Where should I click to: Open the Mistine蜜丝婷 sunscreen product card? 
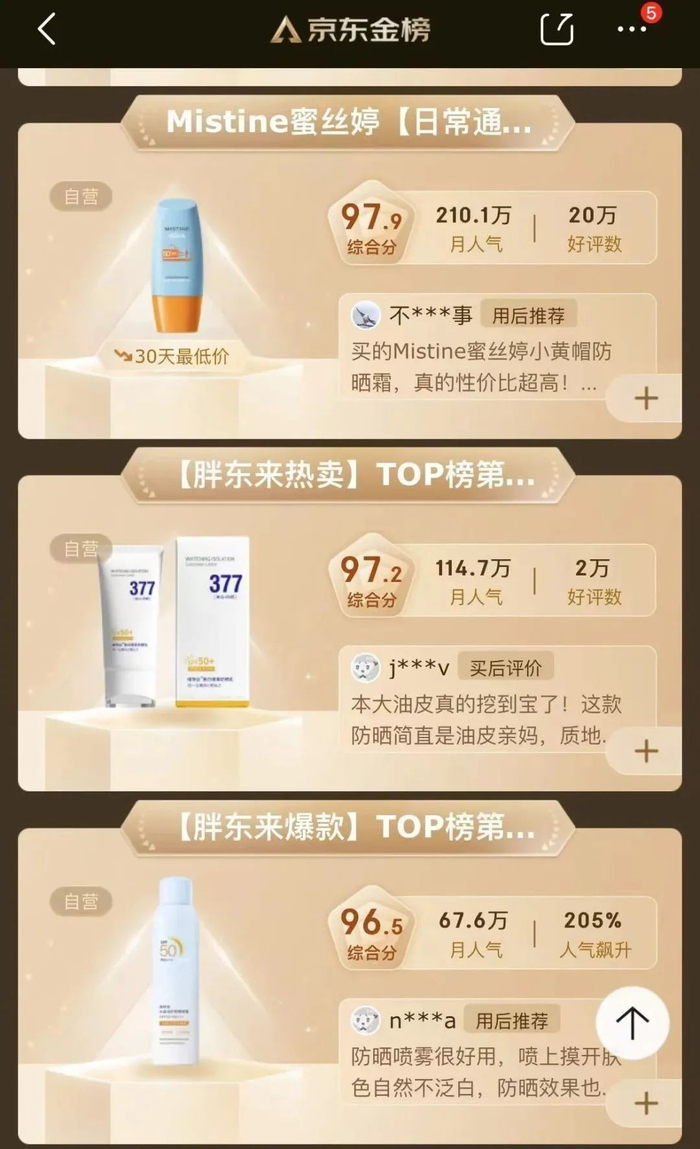coord(350,280)
